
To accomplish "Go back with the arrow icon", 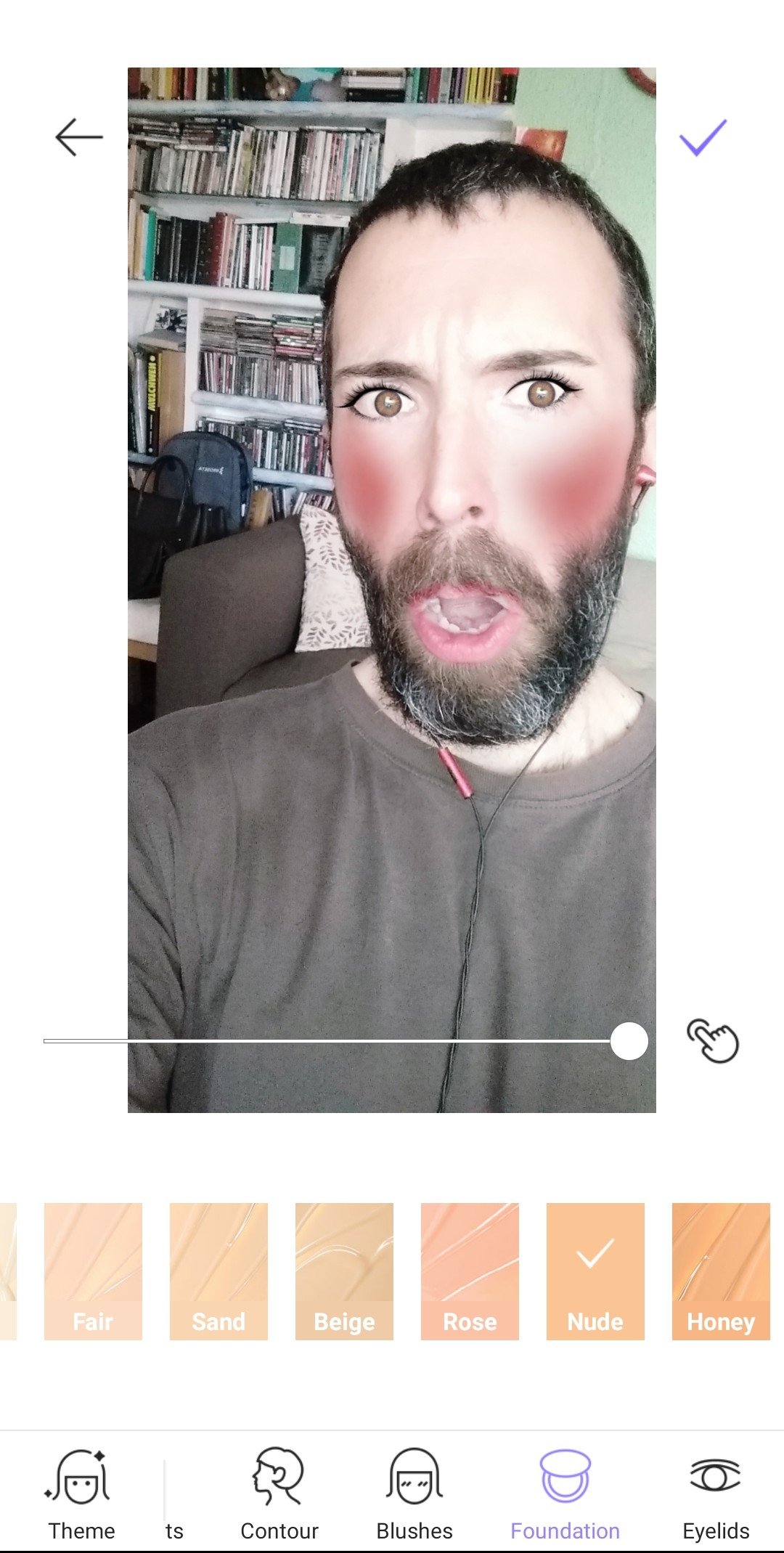I will click(x=78, y=137).
